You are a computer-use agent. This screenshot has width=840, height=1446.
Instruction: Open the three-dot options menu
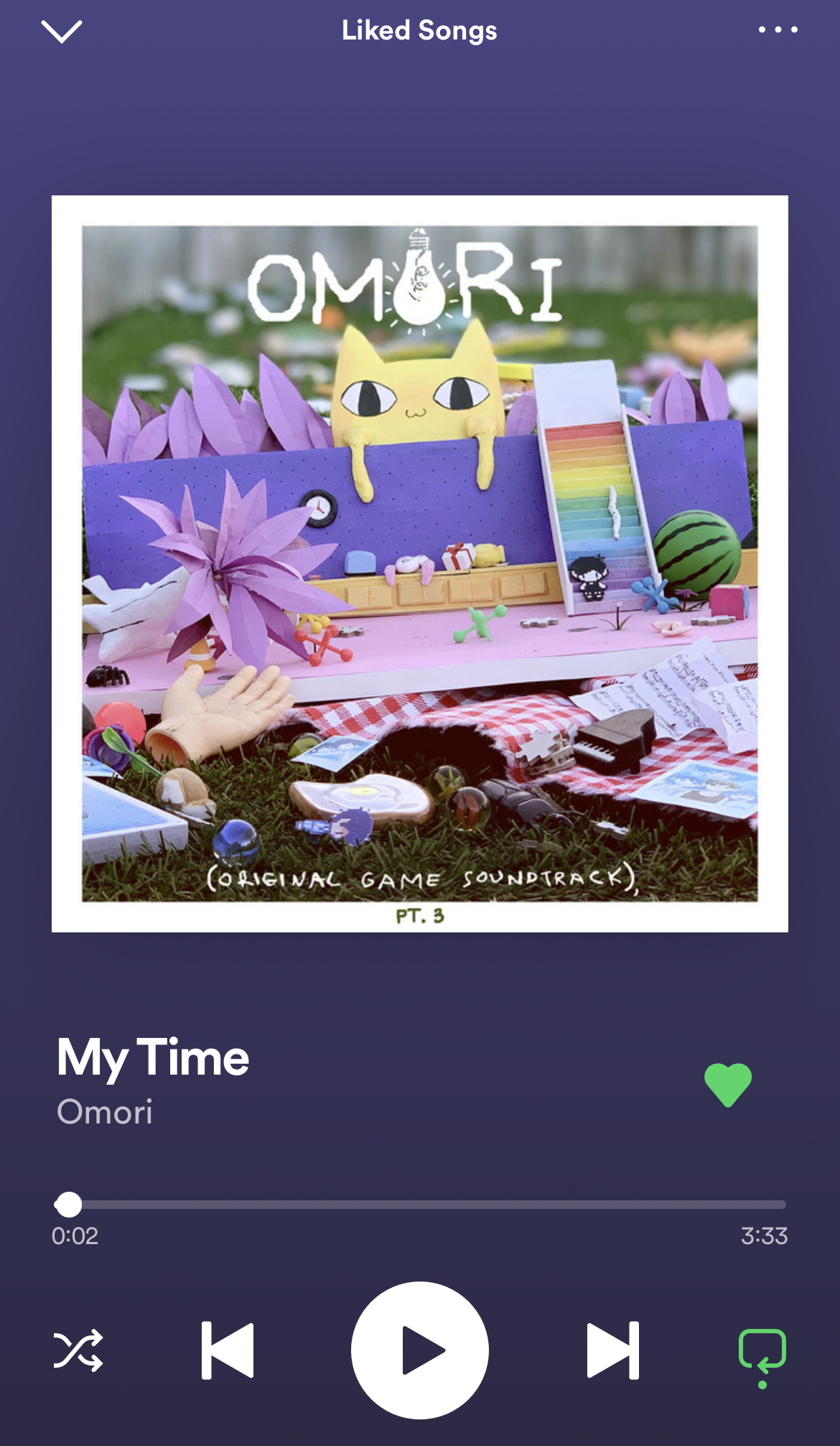(x=778, y=30)
